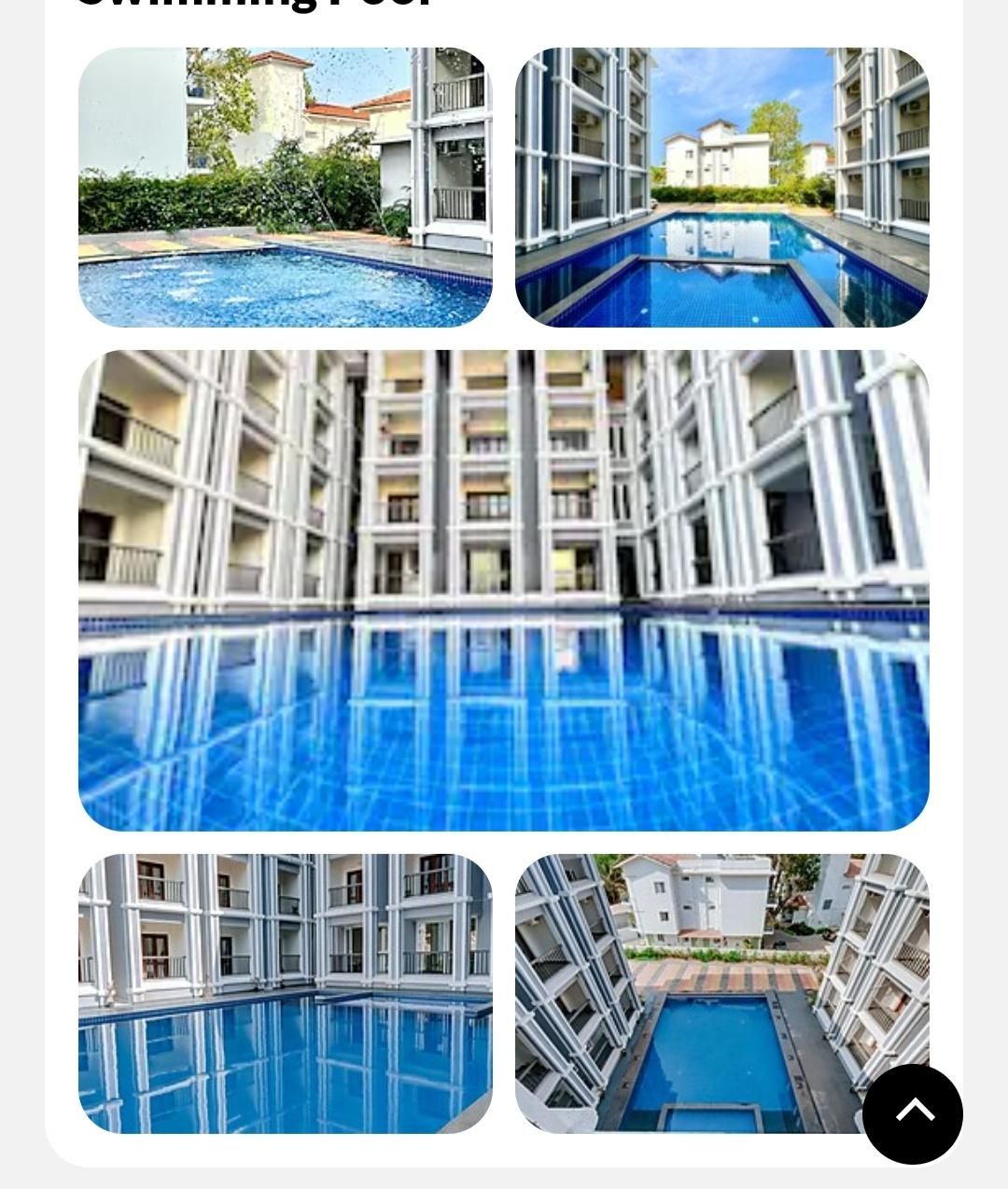Select the Swimming Pool section heading
The width and height of the screenshot is (1008, 1189).
[252, 5]
